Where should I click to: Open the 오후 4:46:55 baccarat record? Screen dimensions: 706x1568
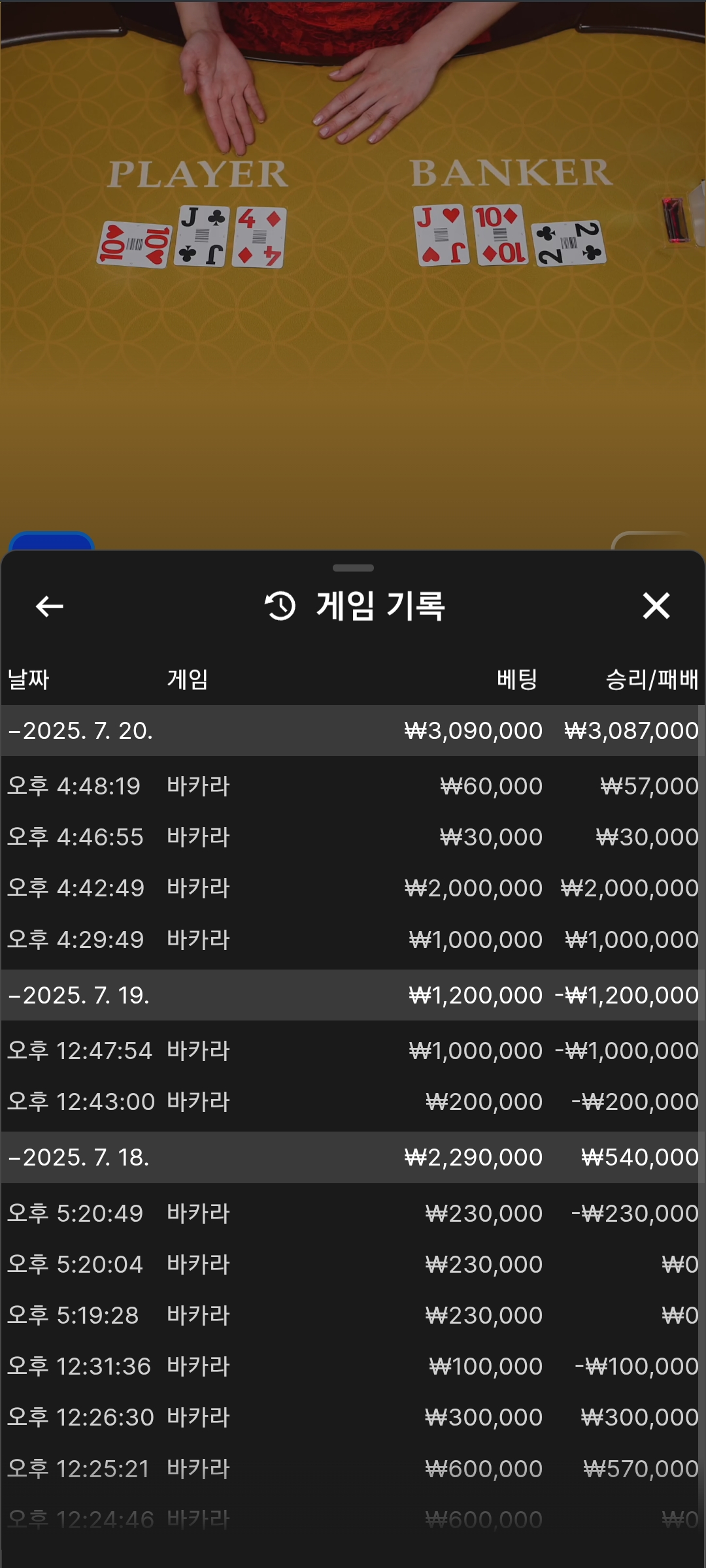pos(353,837)
